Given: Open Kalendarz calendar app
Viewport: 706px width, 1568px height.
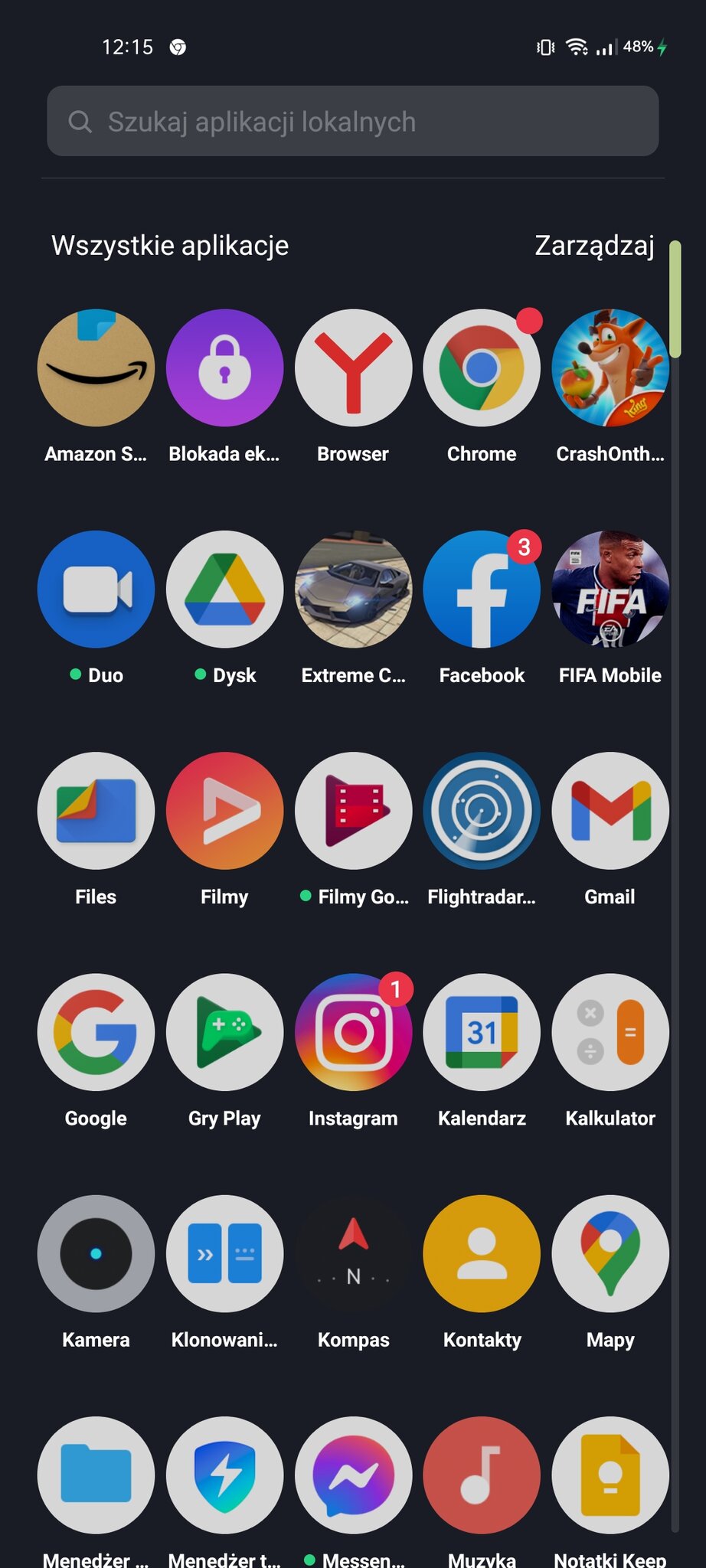Looking at the screenshot, I should [482, 1032].
